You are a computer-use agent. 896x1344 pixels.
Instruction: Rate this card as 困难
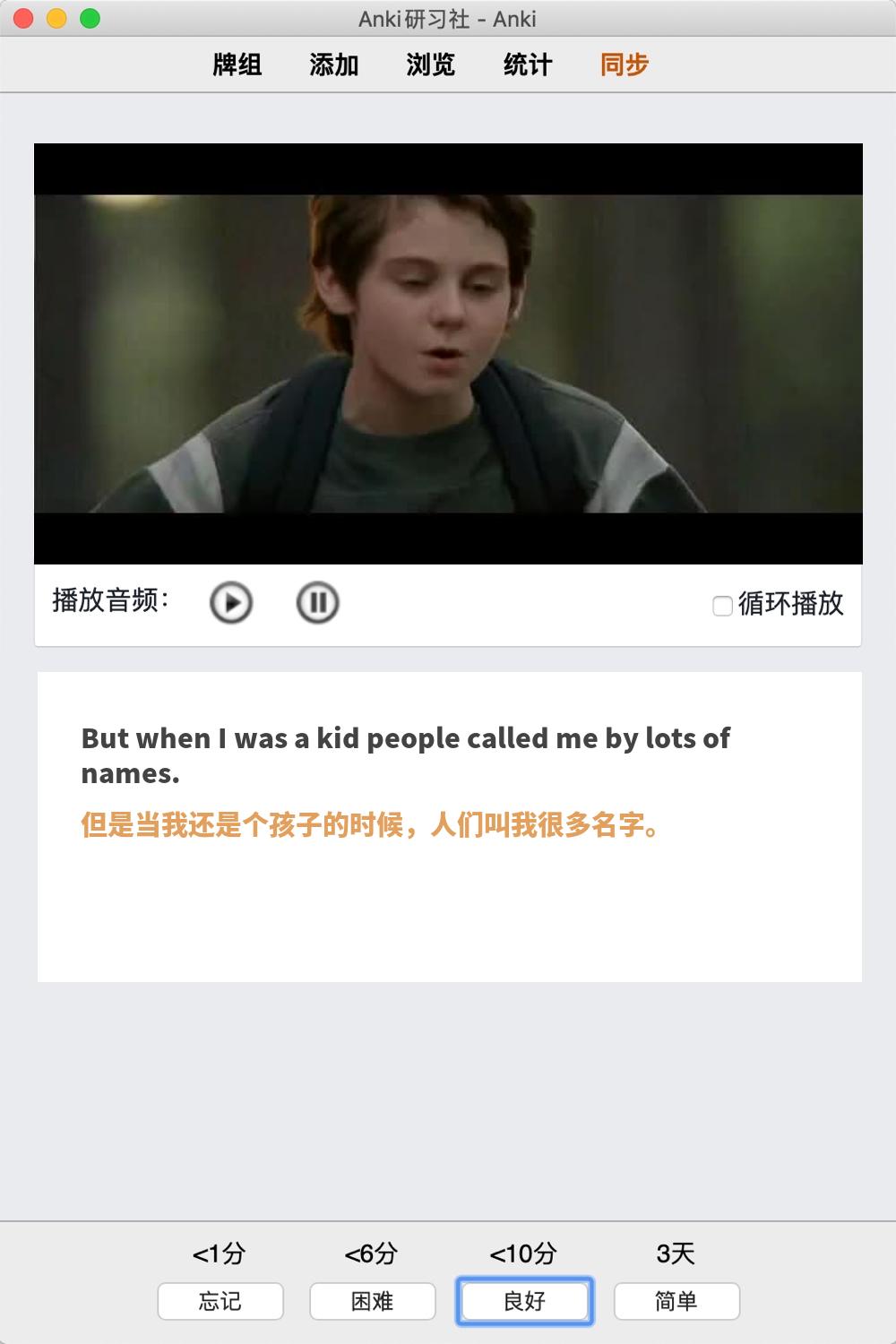point(373,1301)
